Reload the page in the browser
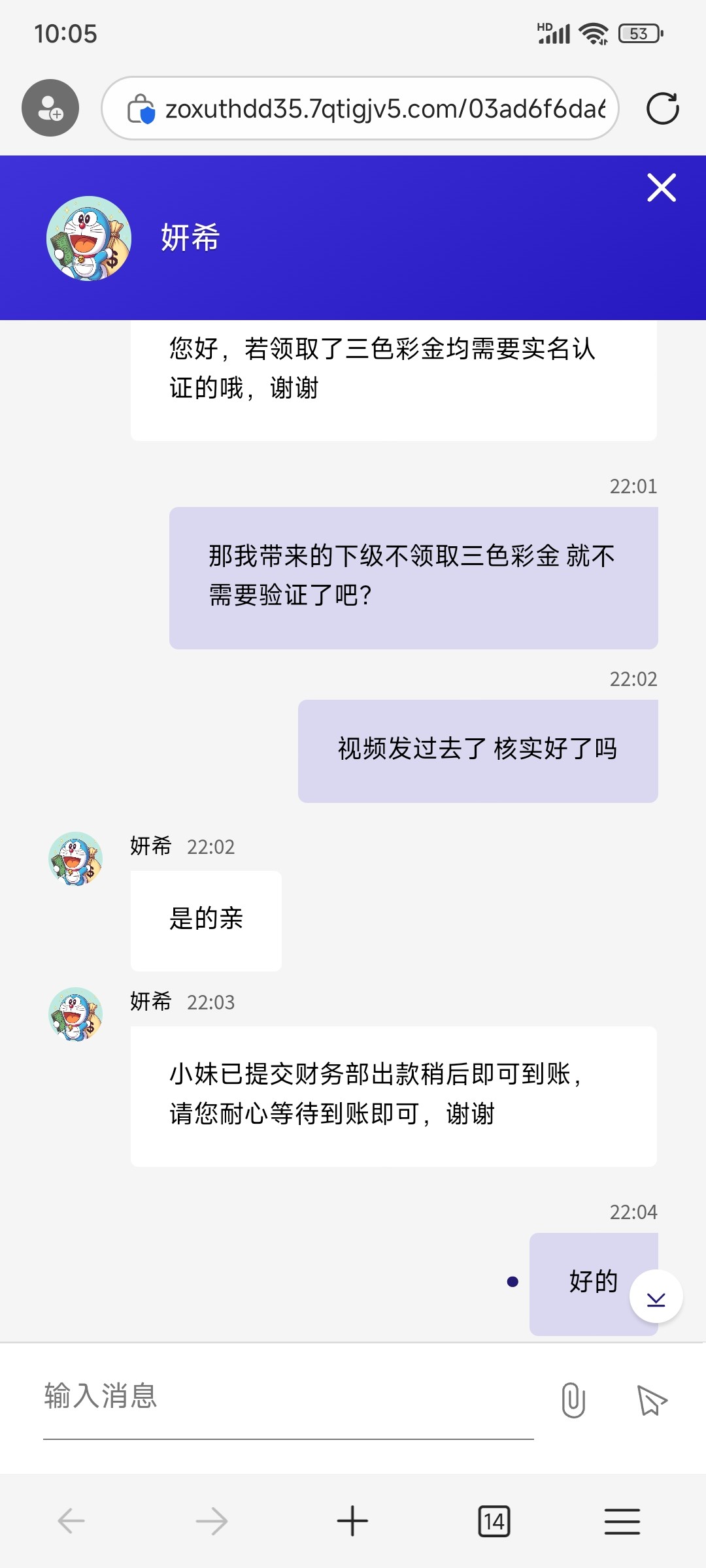The width and height of the screenshot is (706, 1568). [662, 108]
